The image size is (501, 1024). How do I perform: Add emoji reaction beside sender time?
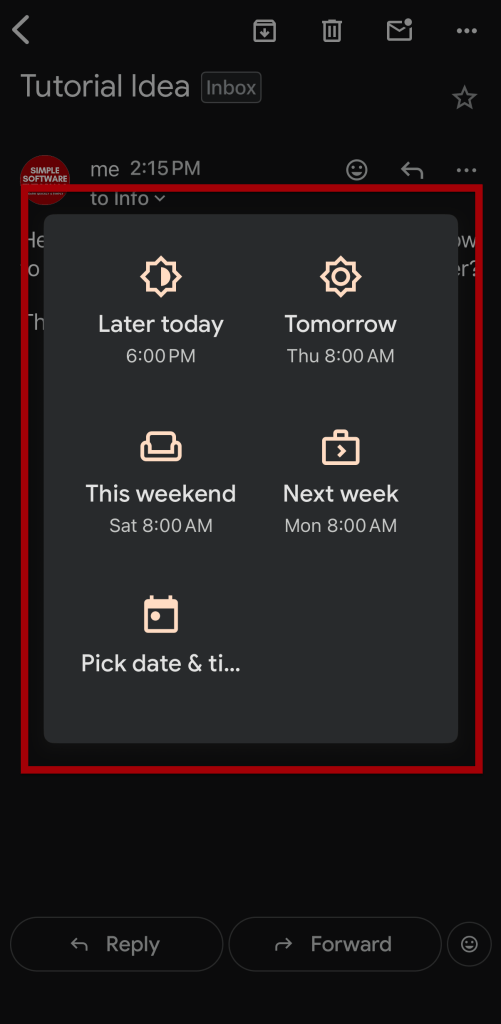click(x=357, y=170)
